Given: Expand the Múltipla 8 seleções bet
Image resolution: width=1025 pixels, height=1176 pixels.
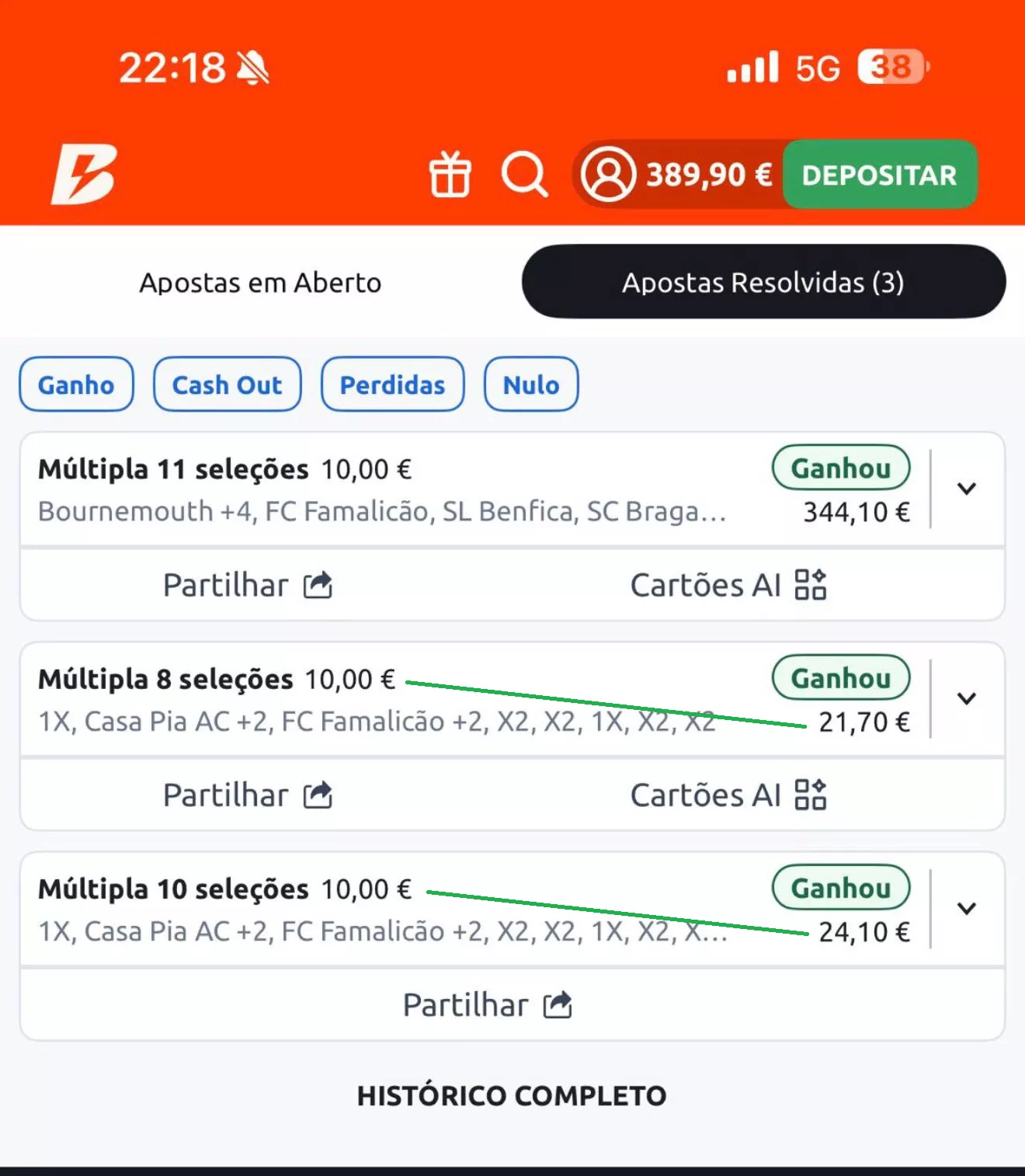Looking at the screenshot, I should [x=966, y=699].
